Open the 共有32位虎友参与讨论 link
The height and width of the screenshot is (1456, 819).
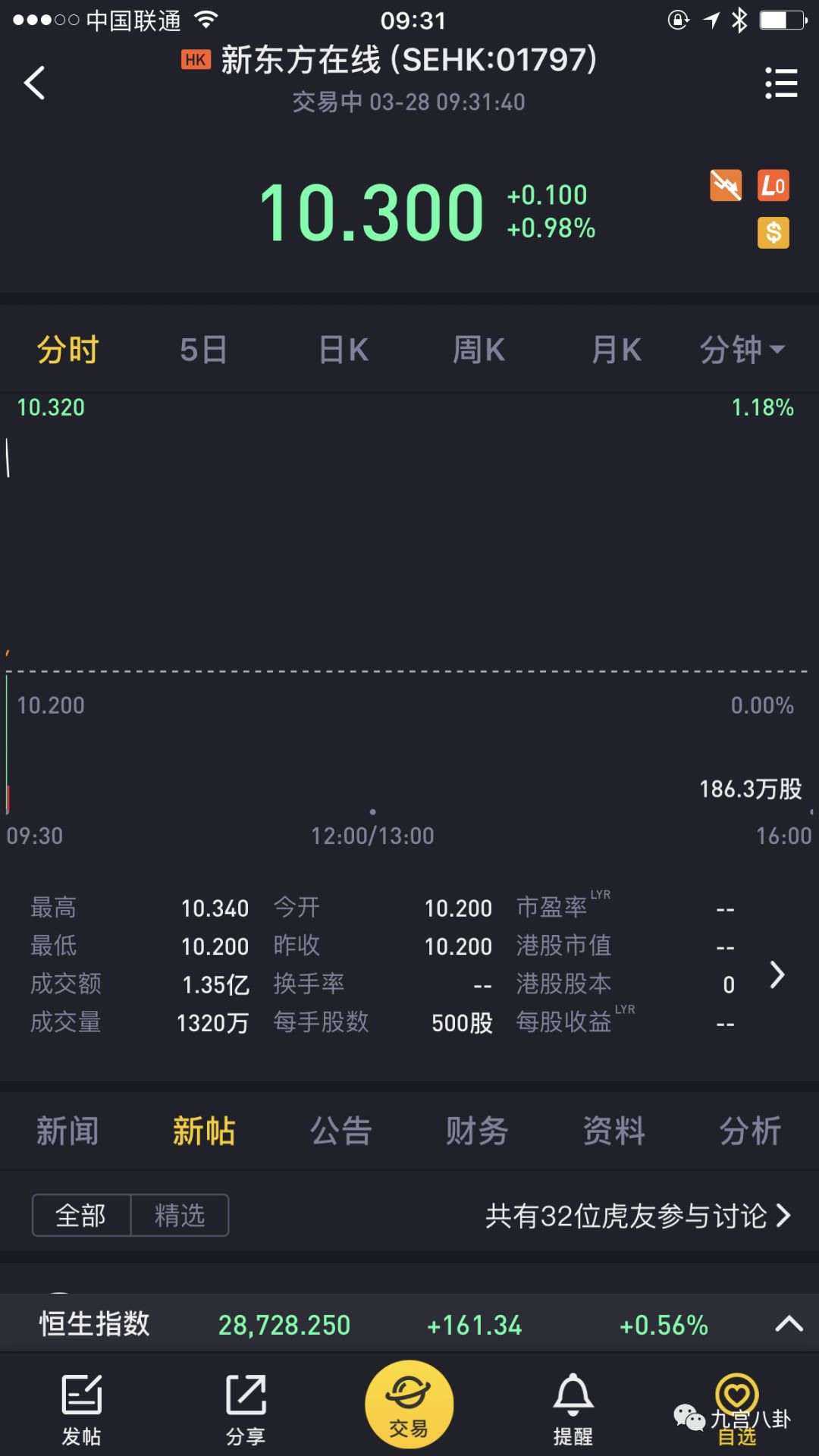[637, 1216]
